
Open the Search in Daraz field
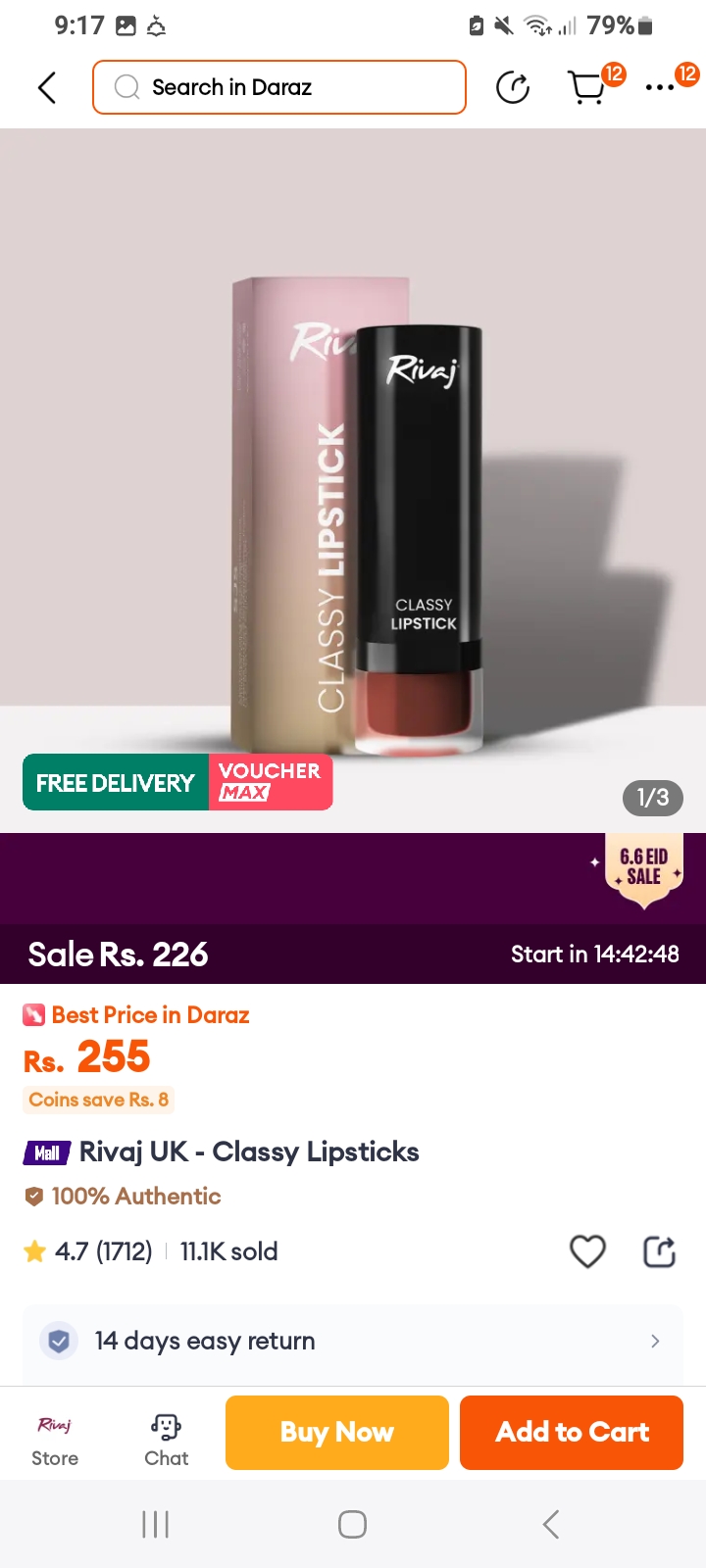[279, 87]
